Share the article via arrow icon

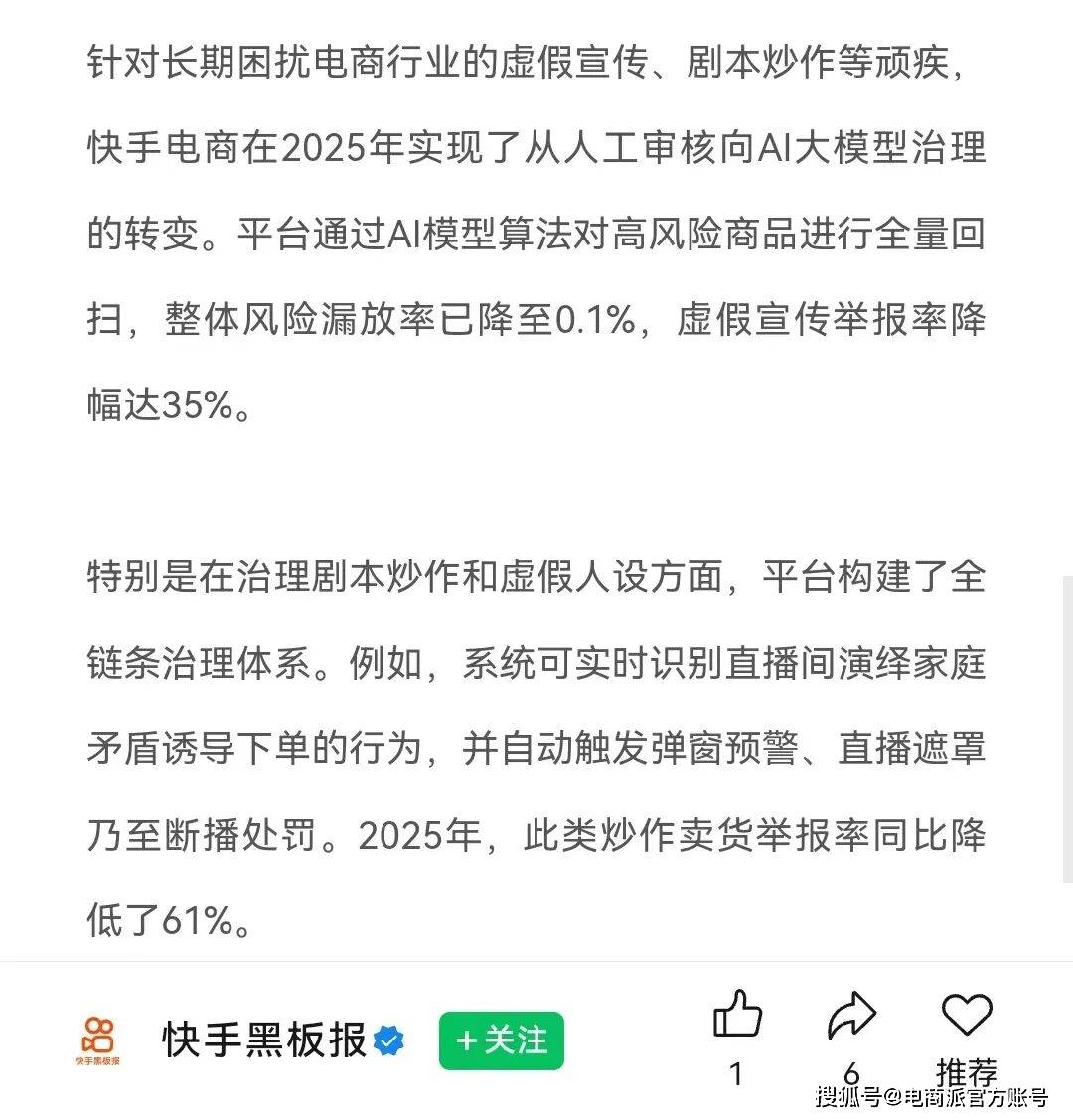851,1017
